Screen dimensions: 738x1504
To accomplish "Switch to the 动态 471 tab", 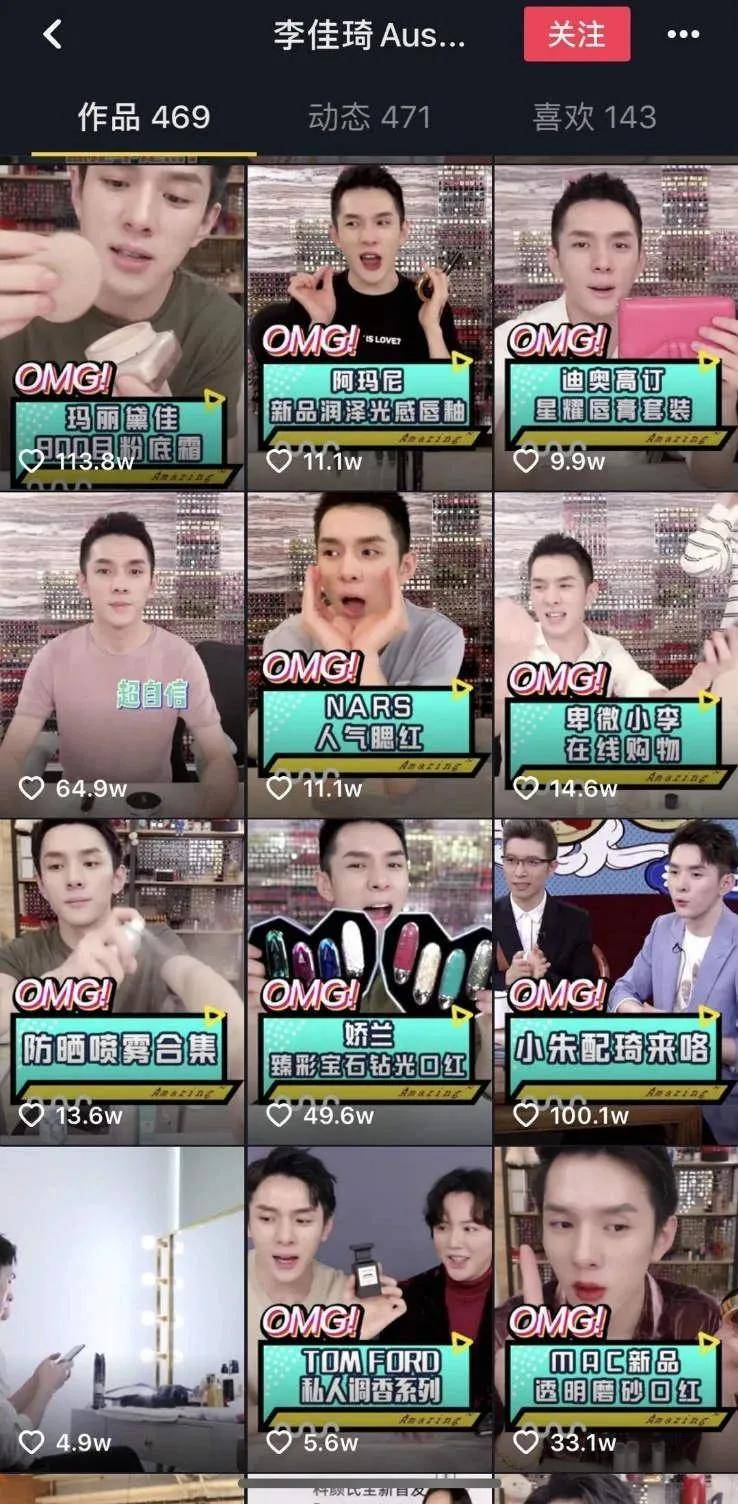I will coord(369,117).
